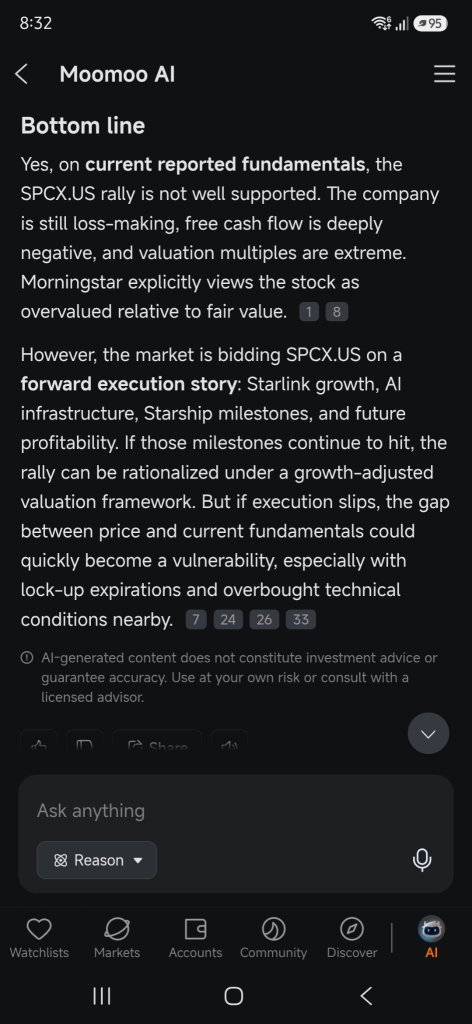Go back from Moomoo AI chat
472x1024 pixels.
click(22, 74)
